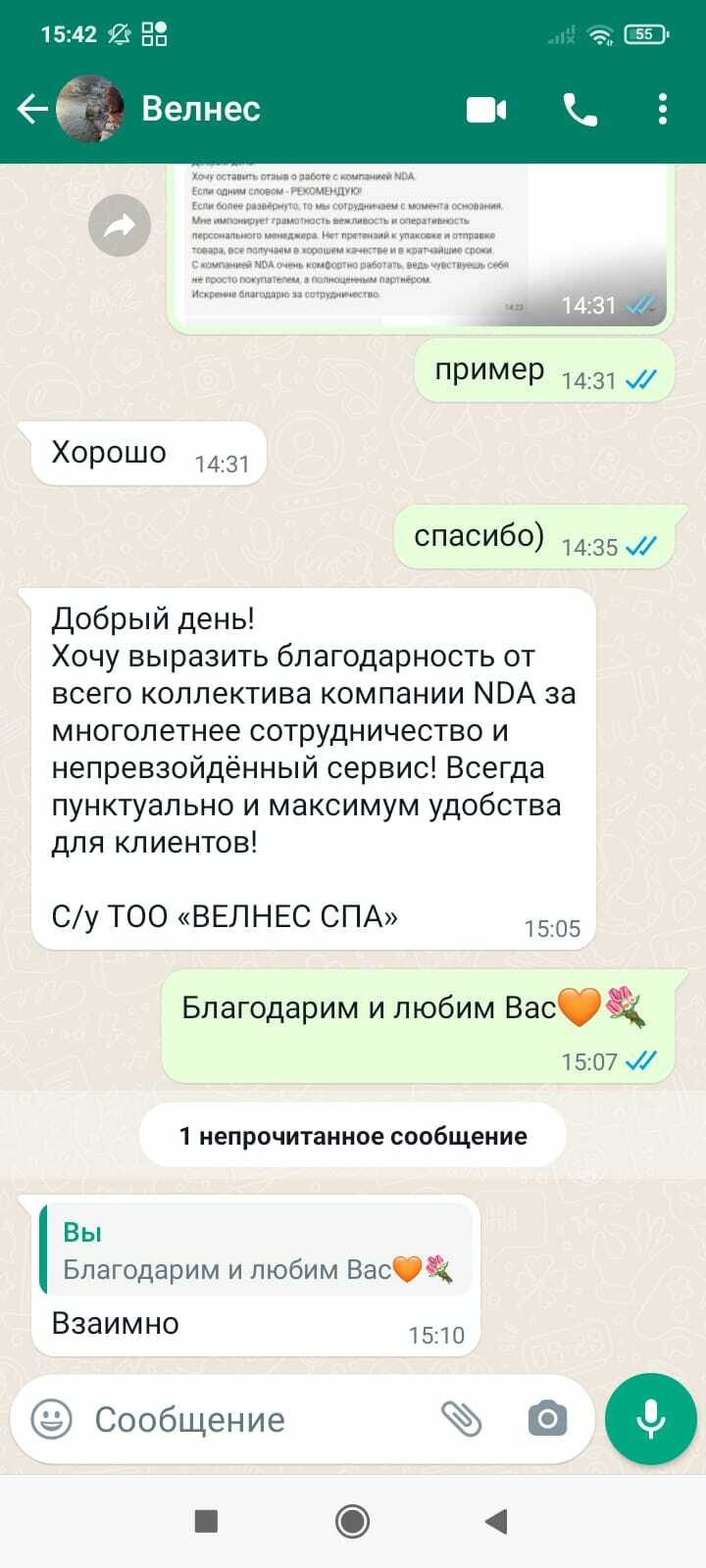Viewport: 706px width, 1568px height.
Task: Jump to quoted message in Взаимно reply
Action: (x=257, y=1250)
